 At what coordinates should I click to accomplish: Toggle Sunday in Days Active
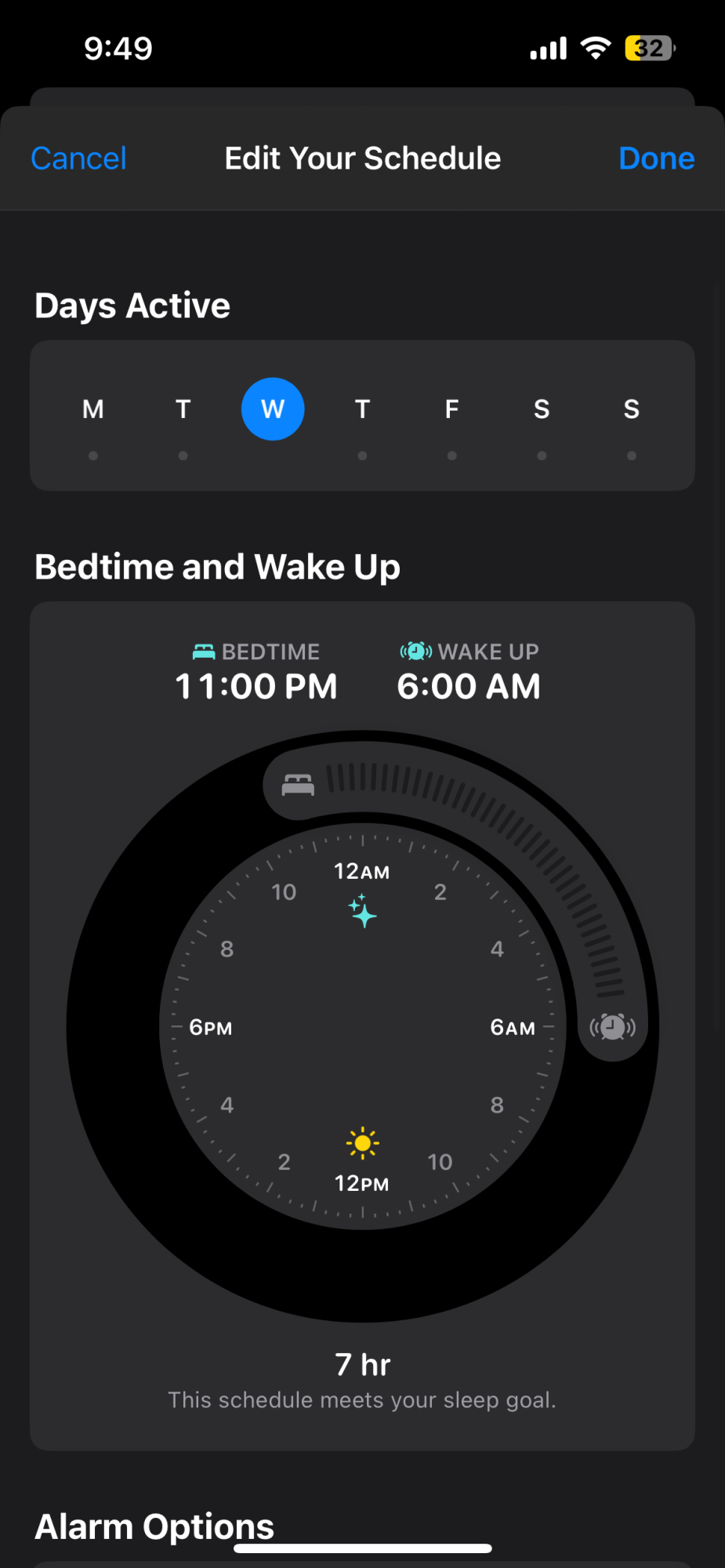coord(632,409)
